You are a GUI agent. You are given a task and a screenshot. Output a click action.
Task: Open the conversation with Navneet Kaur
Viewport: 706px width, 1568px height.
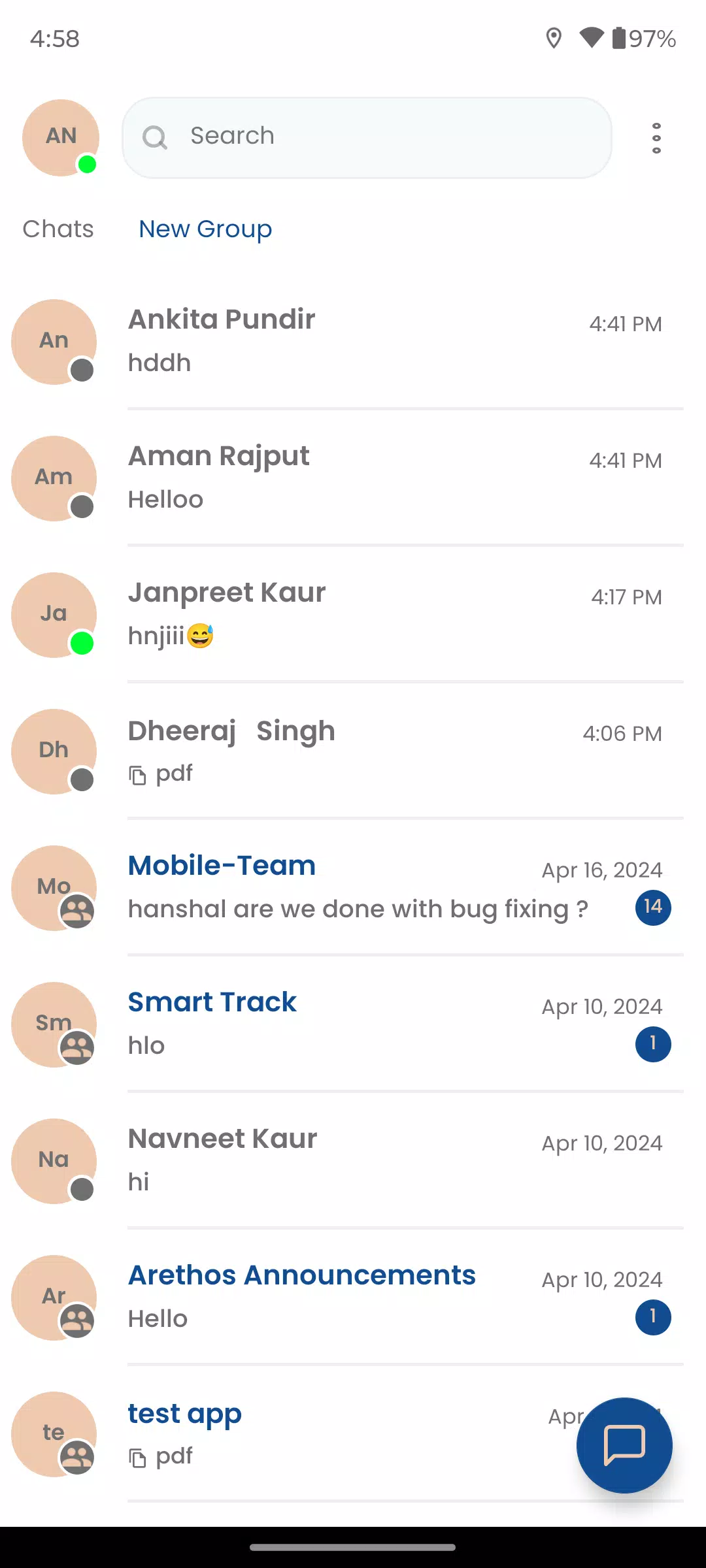point(353,1161)
